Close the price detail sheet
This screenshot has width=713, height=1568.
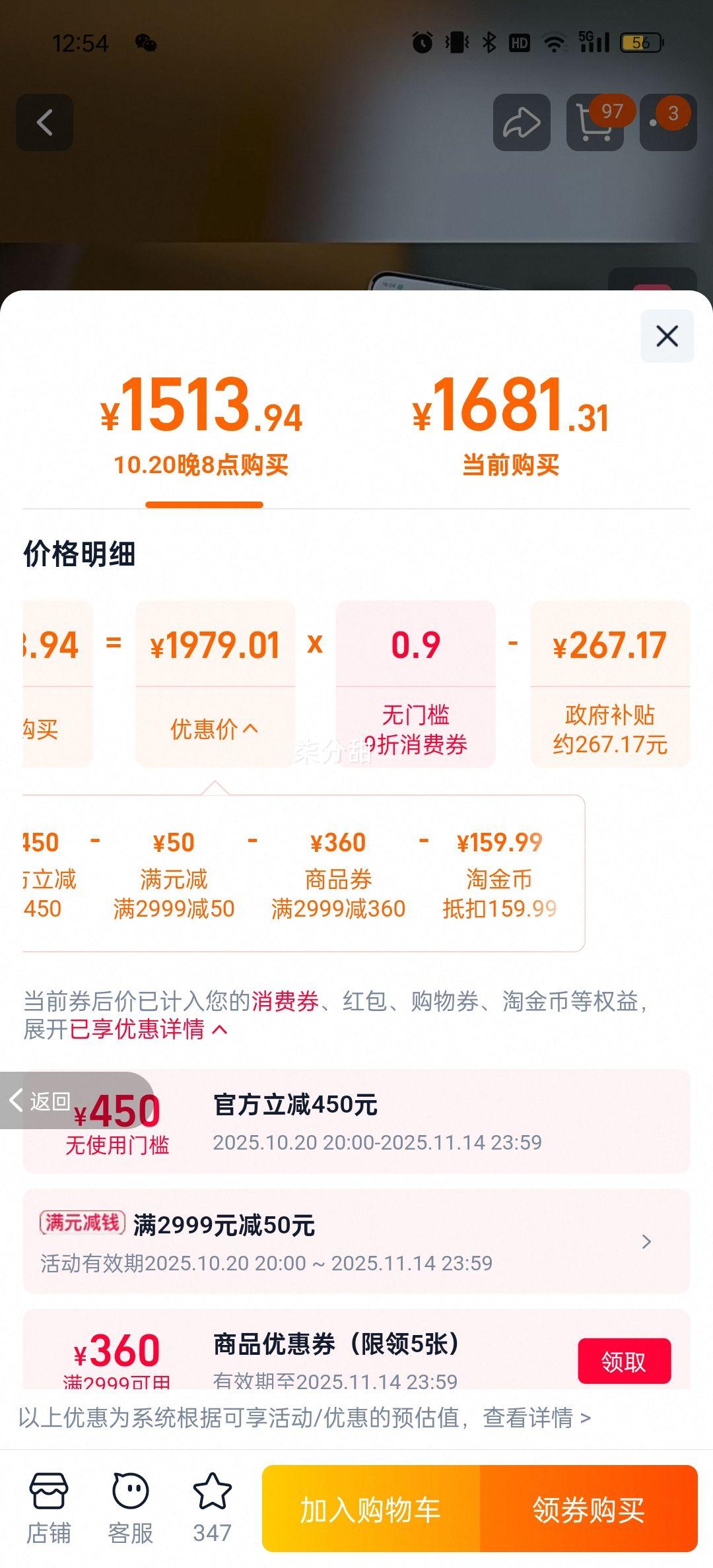click(x=667, y=336)
